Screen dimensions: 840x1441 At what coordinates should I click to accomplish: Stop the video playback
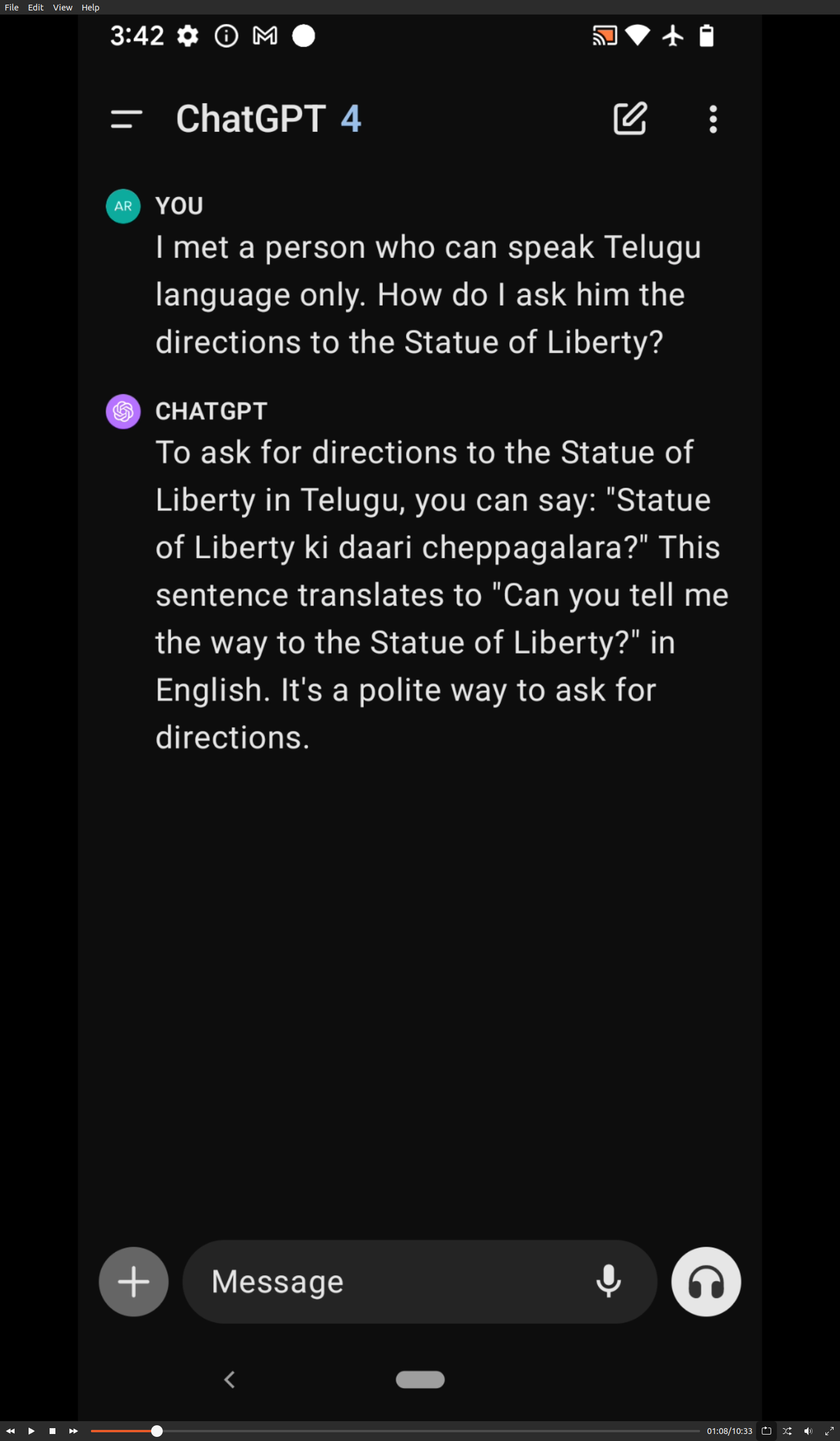click(x=52, y=1431)
